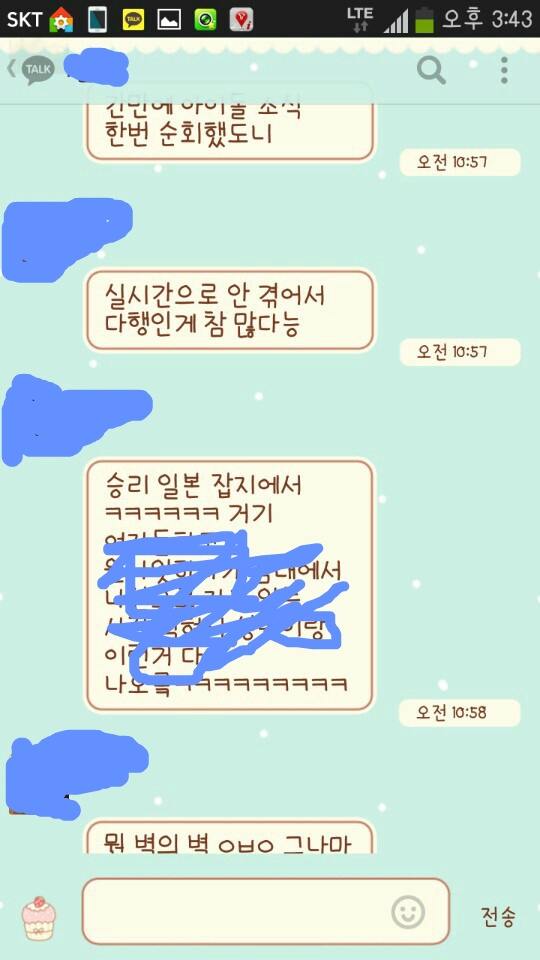This screenshot has height=960, width=540.
Task: Open the cupcake attachment menu
Action: pyautogui.click(x=39, y=917)
